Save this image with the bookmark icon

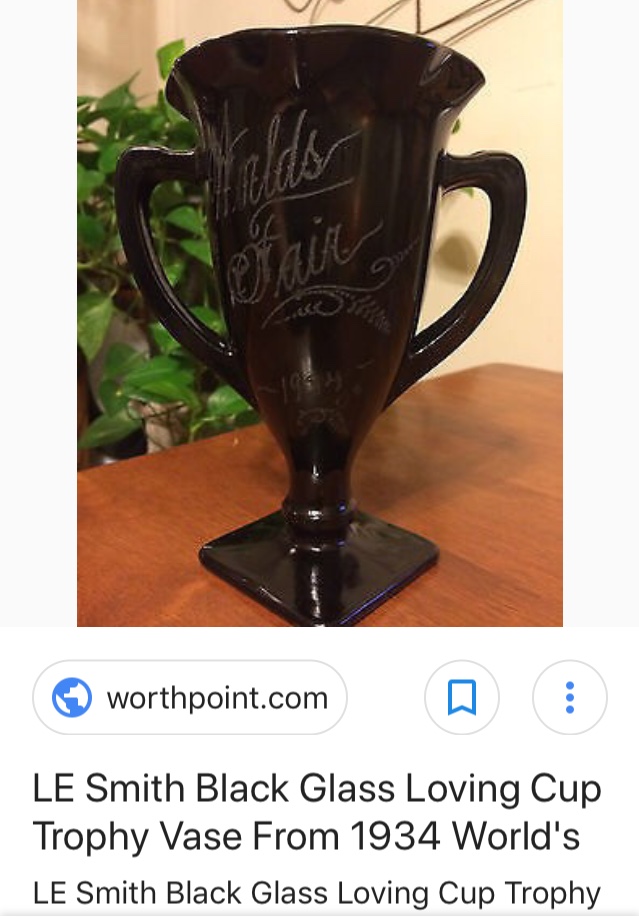(x=461, y=697)
